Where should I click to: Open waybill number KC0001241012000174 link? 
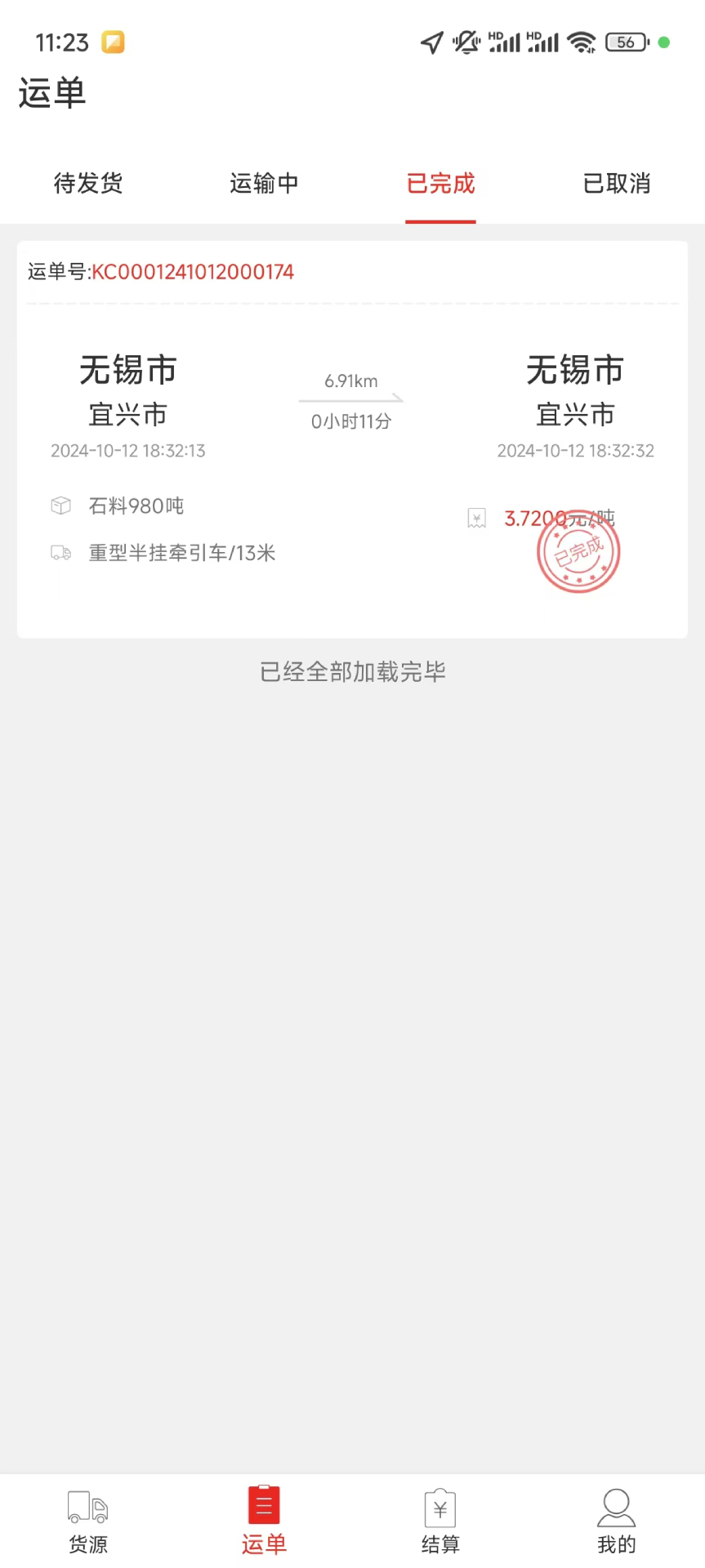coord(193,271)
